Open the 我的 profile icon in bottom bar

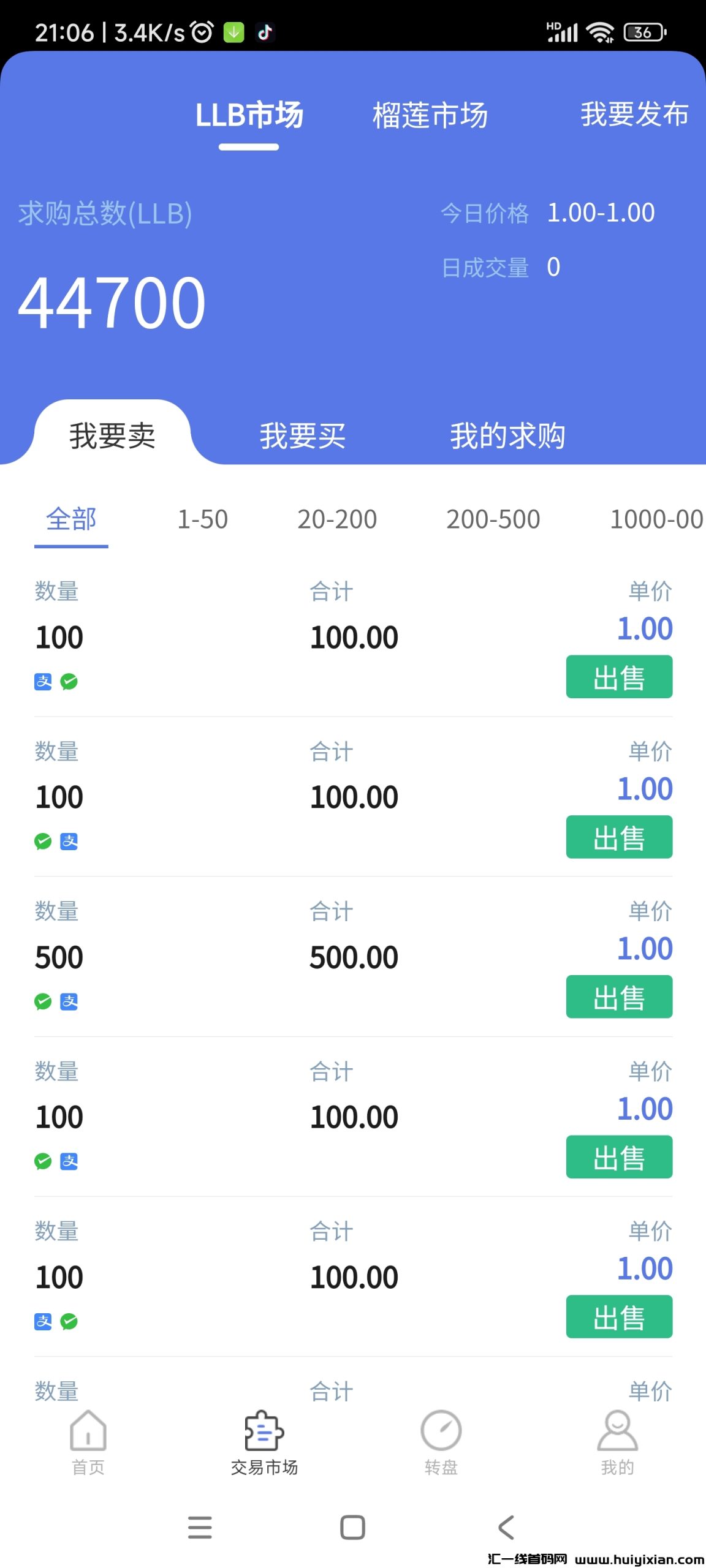coord(618,1436)
